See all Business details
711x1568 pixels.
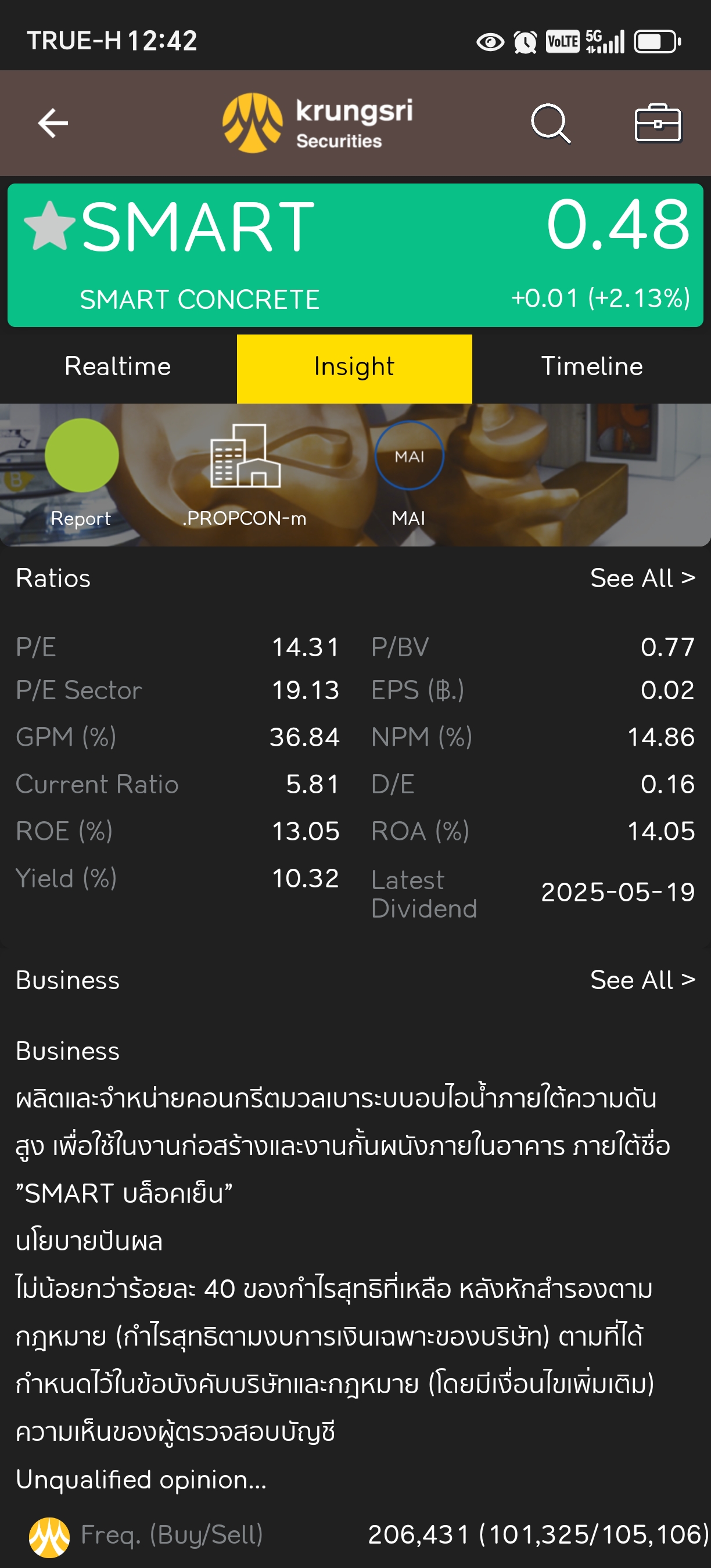click(x=642, y=980)
